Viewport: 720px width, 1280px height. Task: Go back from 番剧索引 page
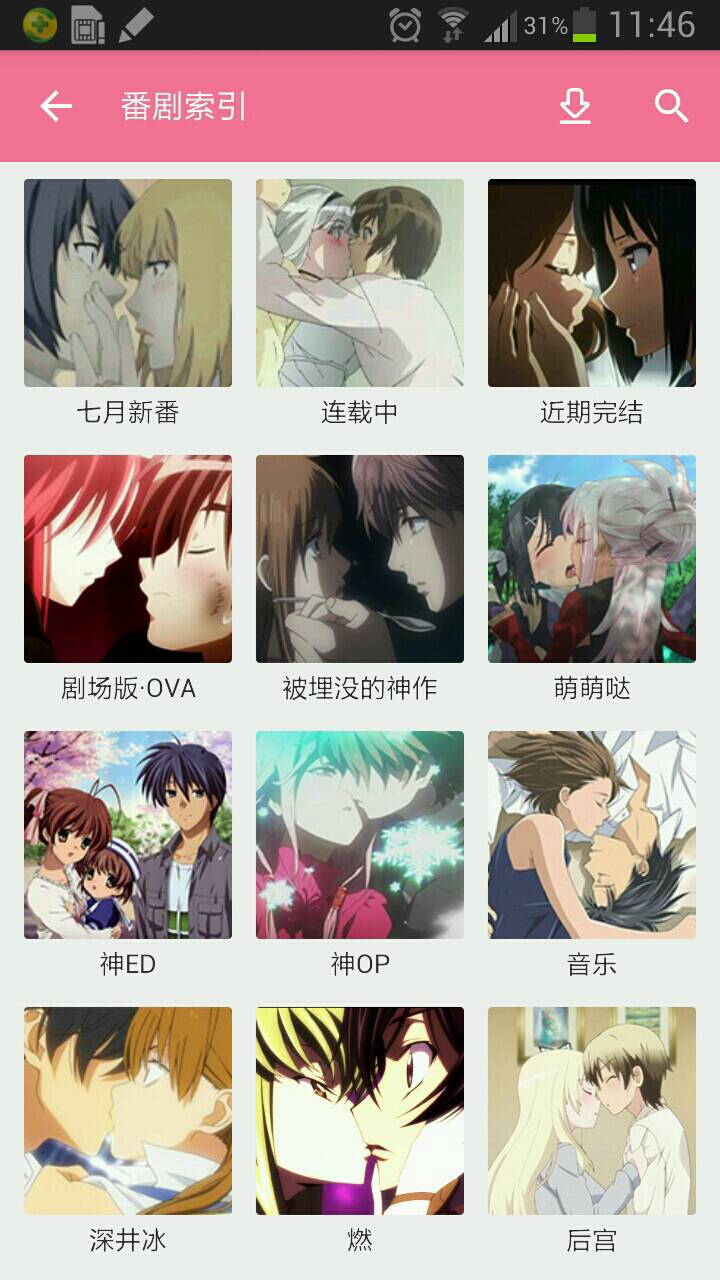tap(56, 106)
